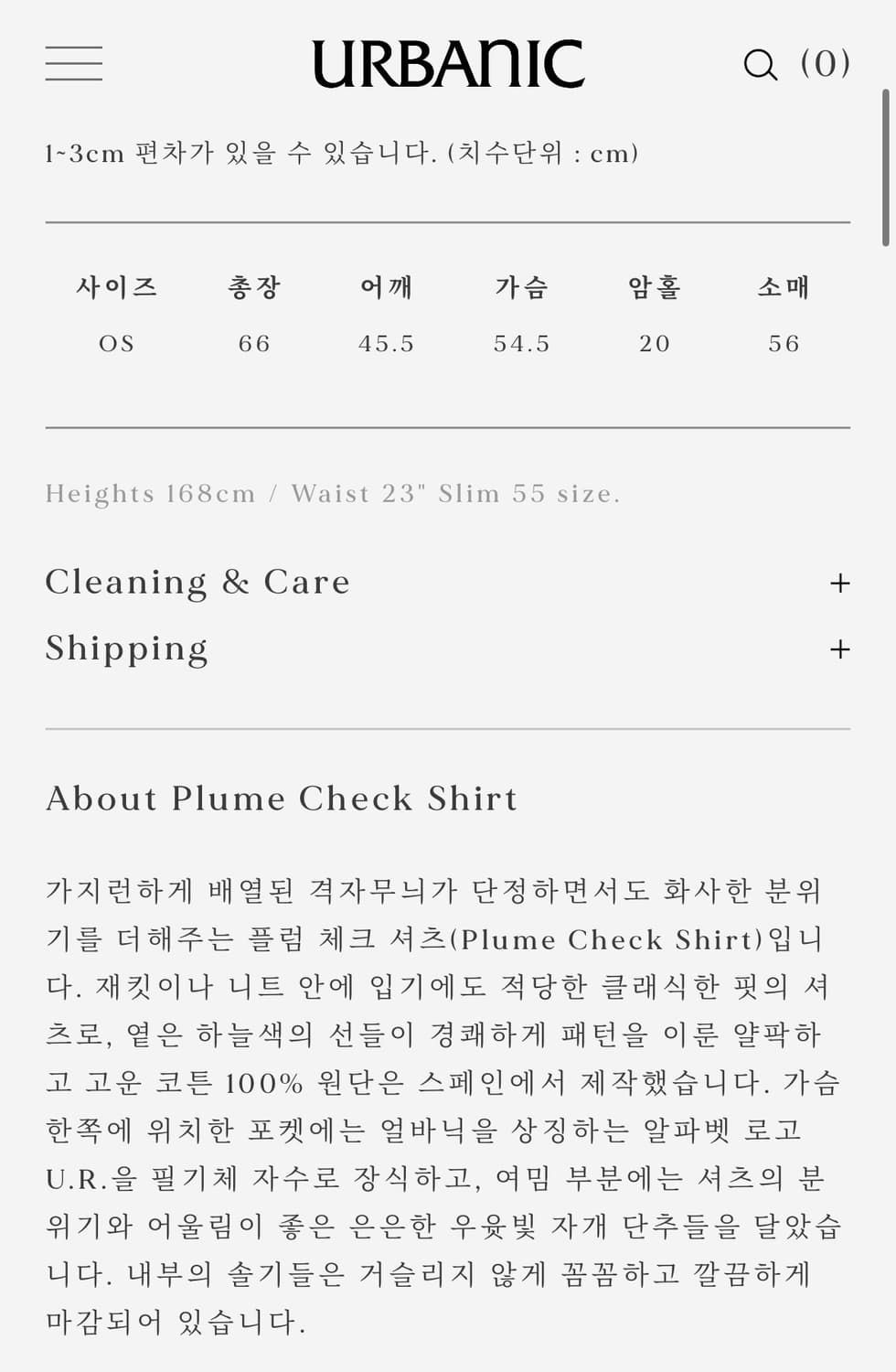Return home via the URBANIC wordmark
This screenshot has width=896, height=1372.
[x=447, y=62]
